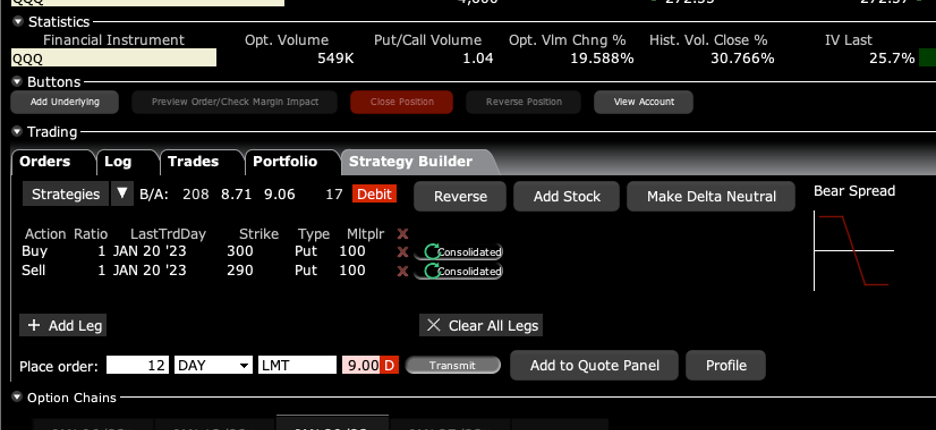This screenshot has height=430, width=936.
Task: Add the strategy to the Quote Panel
Action: [594, 366]
